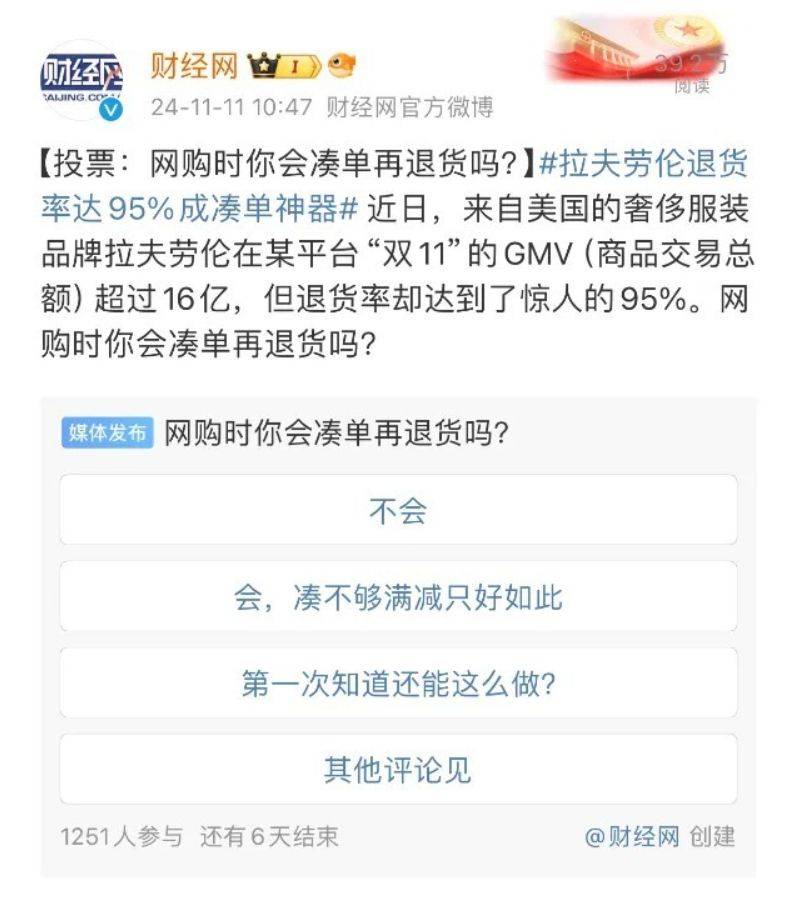Open @财经网 poll creator link
809x900 pixels.
click(x=632, y=836)
